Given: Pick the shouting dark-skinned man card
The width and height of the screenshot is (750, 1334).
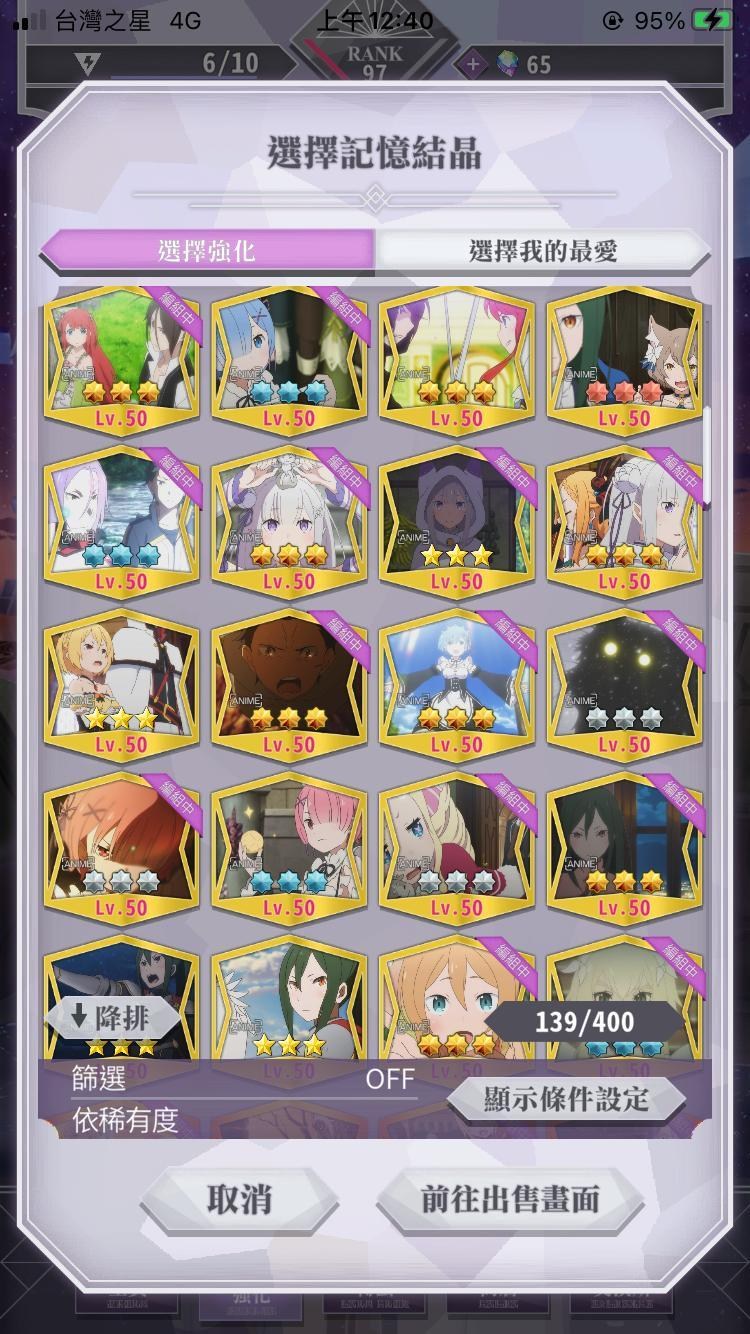Looking at the screenshot, I should point(290,686).
